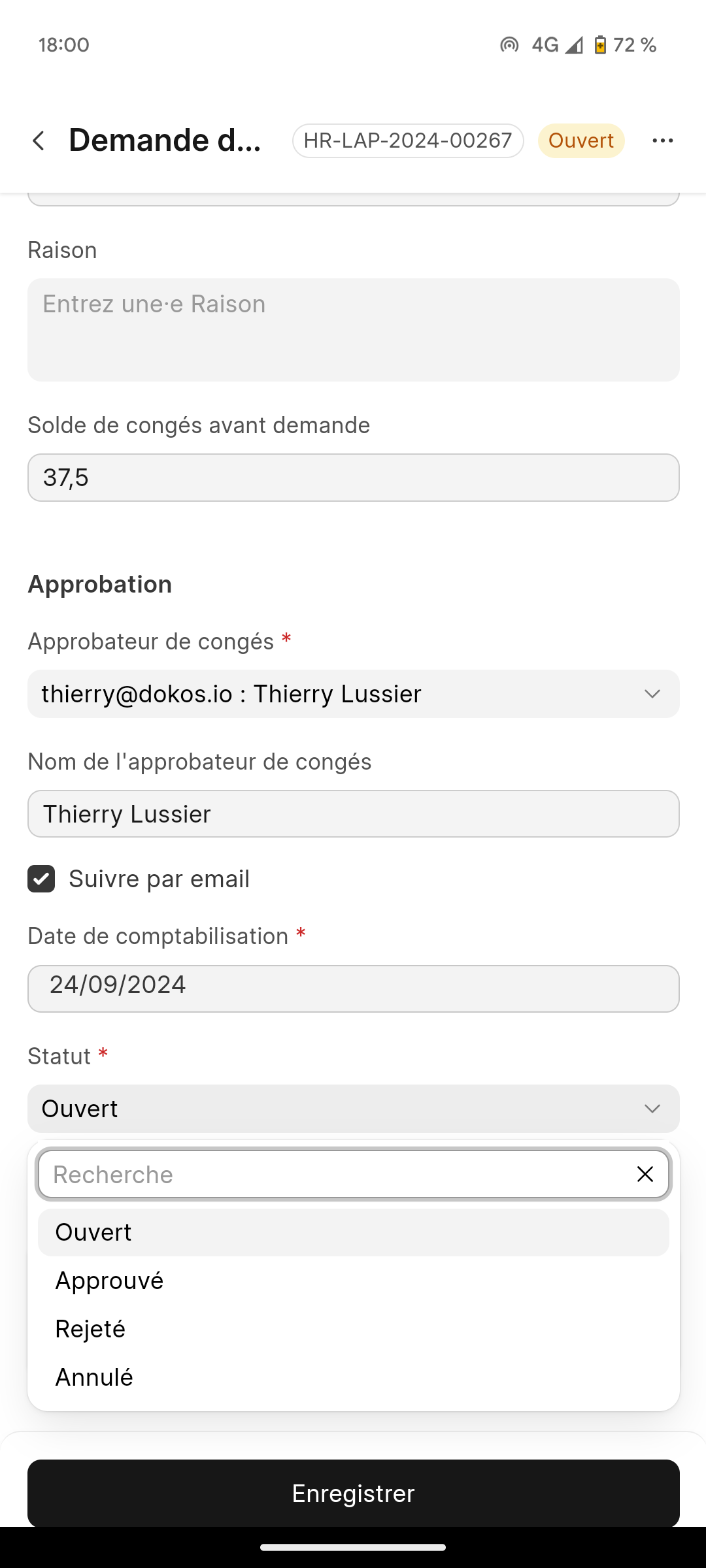Tap the HR-LAP-2024-00267 document badge
The height and width of the screenshot is (1568, 706).
coord(407,140)
